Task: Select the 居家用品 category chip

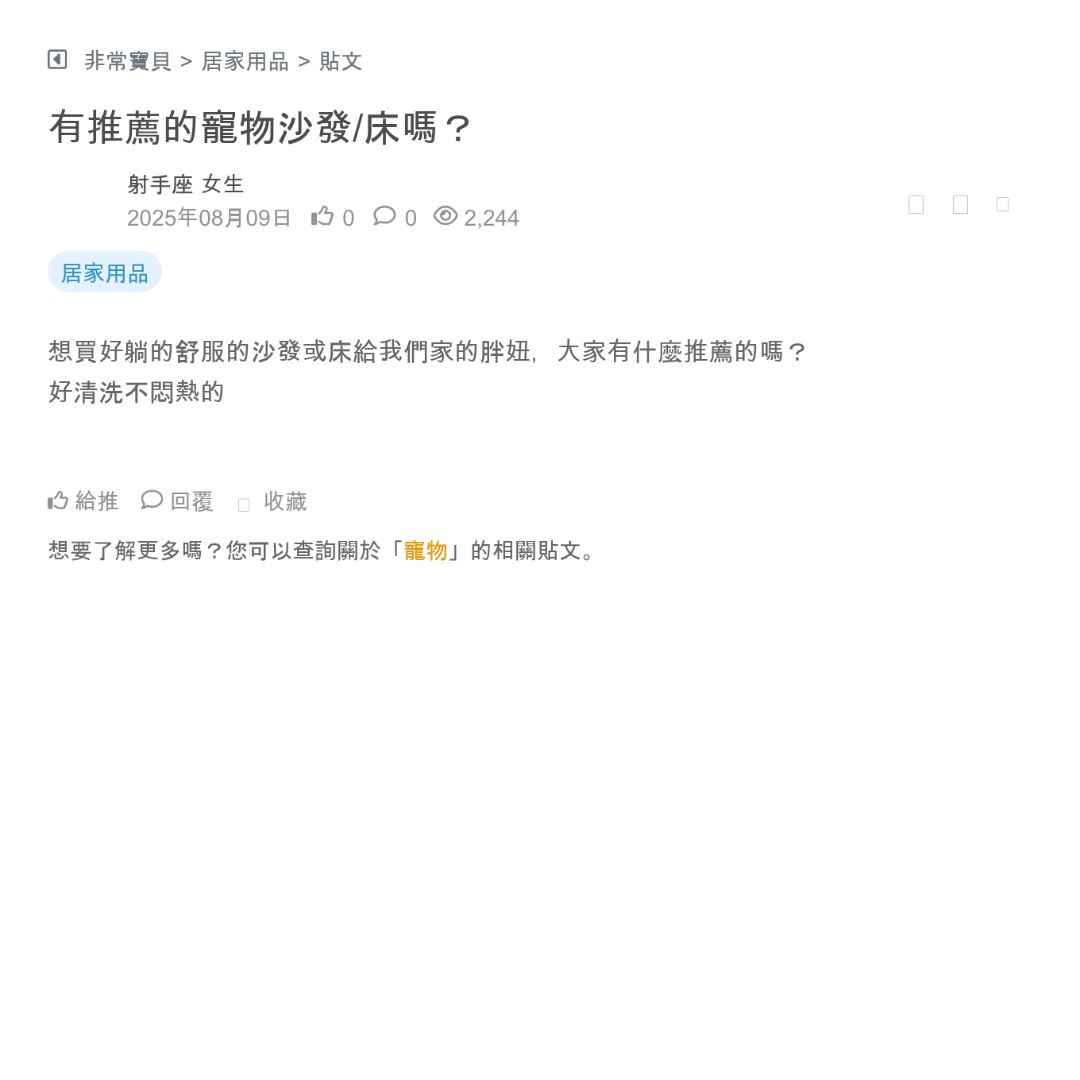Action: tap(104, 273)
